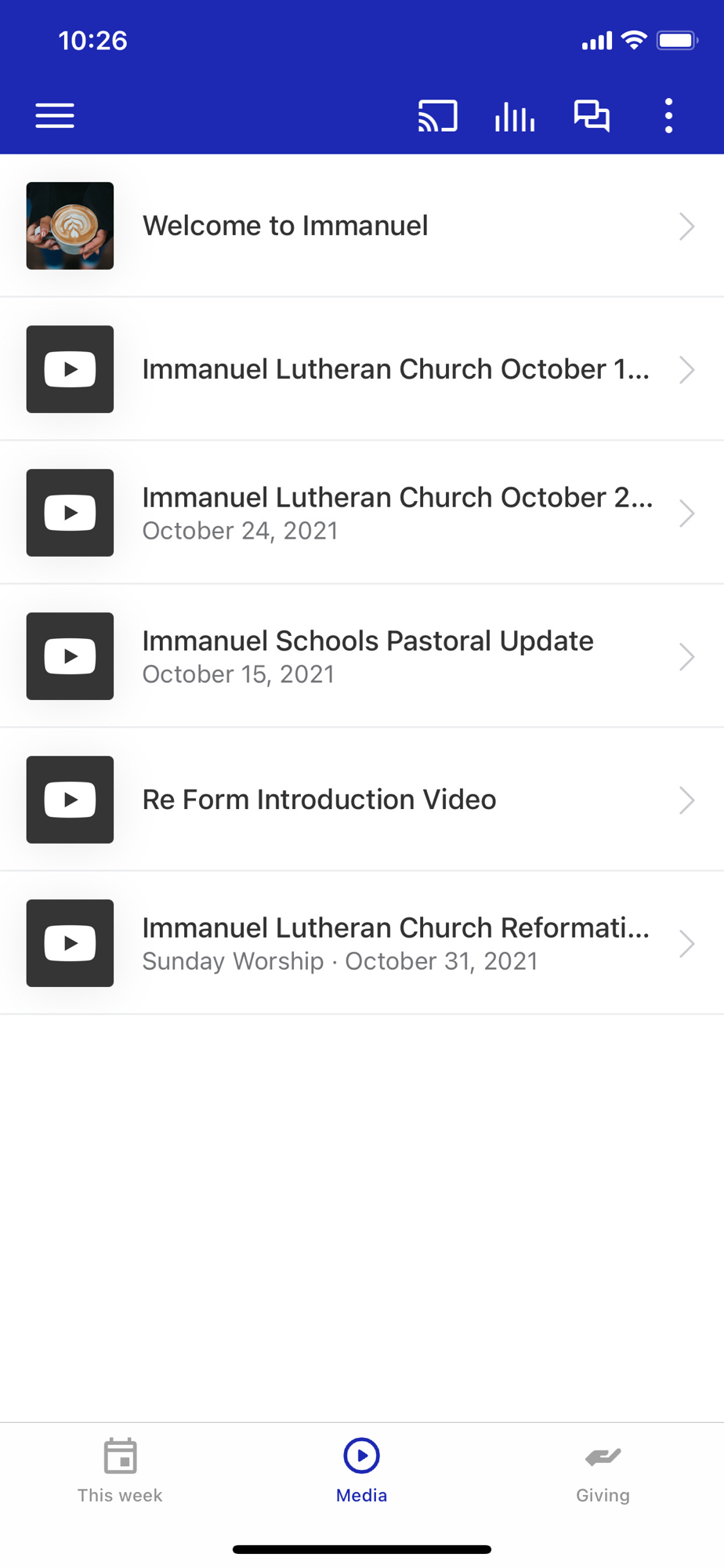Open Immanuel Schools Pastoral Update
The height and width of the screenshot is (1568, 724).
(x=362, y=656)
